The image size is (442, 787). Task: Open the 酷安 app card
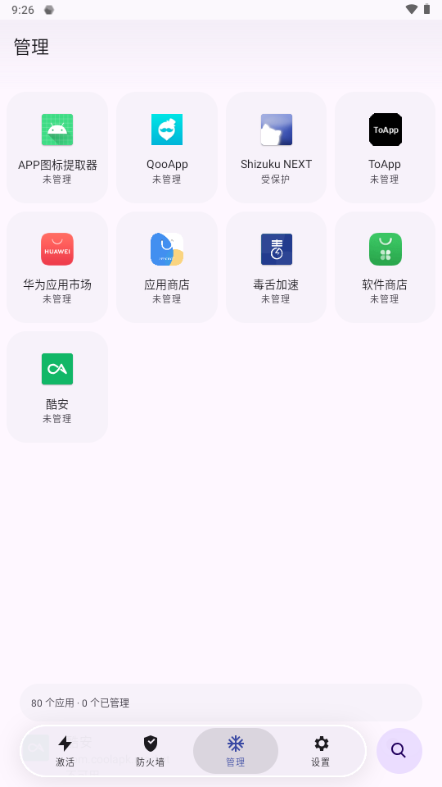tap(57, 387)
